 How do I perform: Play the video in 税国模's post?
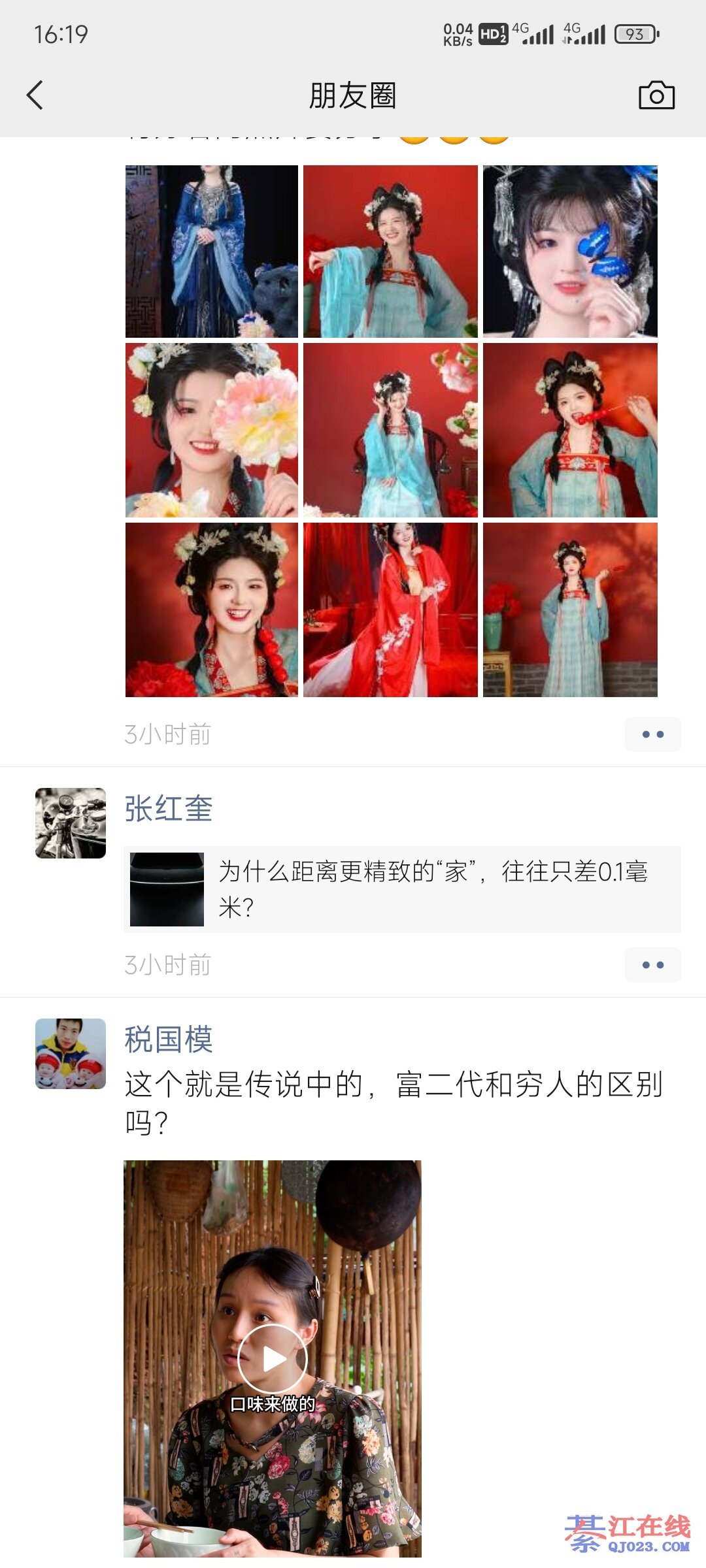pyautogui.click(x=273, y=1359)
